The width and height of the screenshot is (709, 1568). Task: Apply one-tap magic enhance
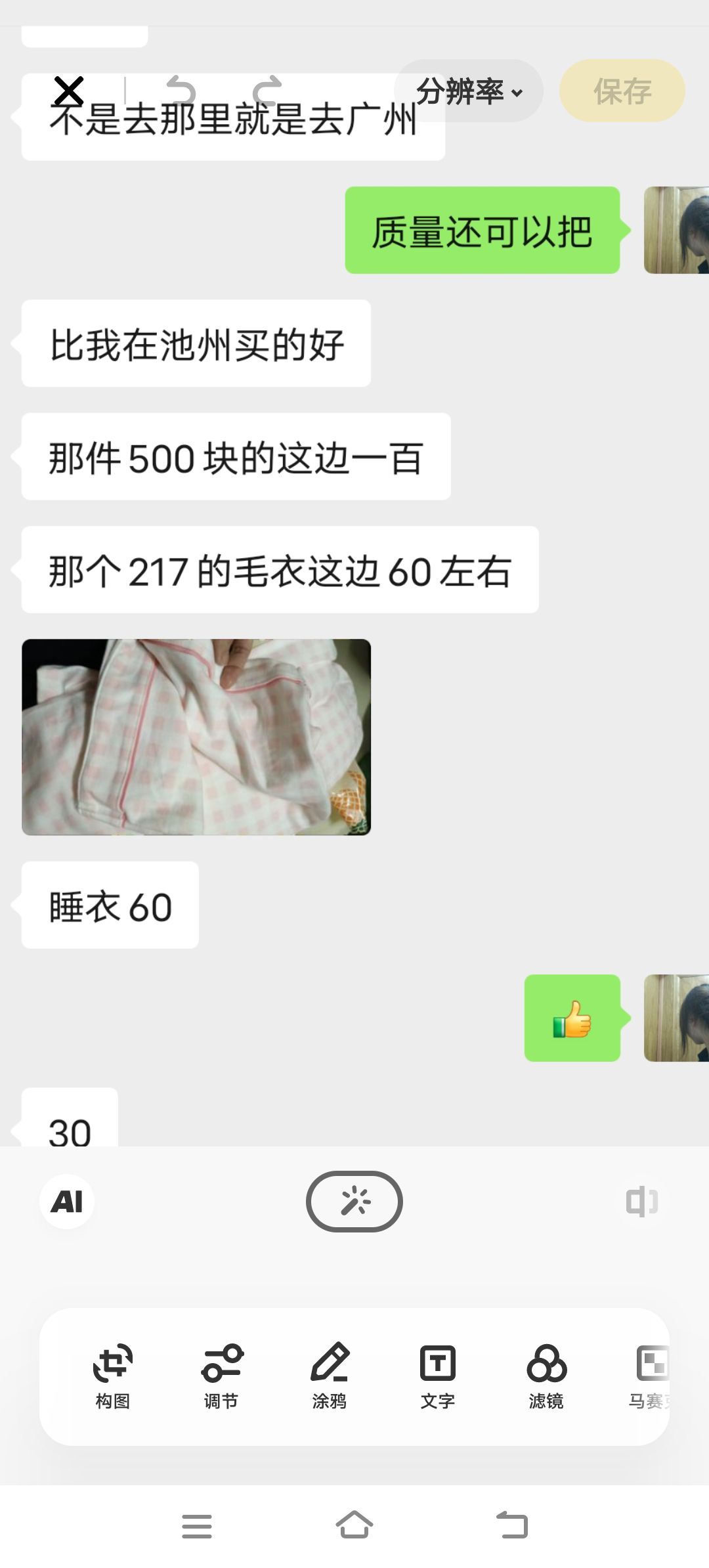click(x=354, y=1202)
